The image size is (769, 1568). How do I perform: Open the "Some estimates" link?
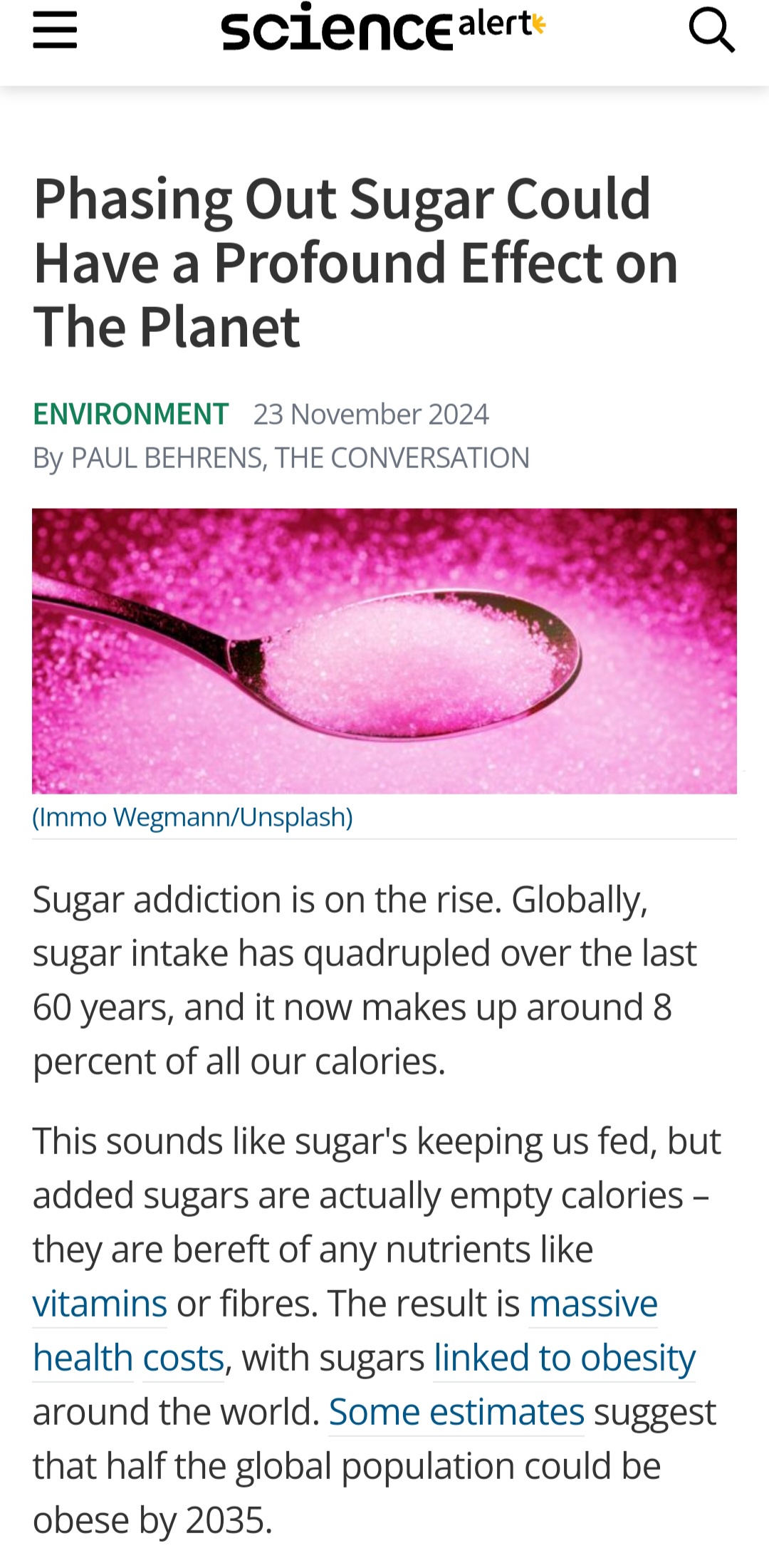(456, 1412)
